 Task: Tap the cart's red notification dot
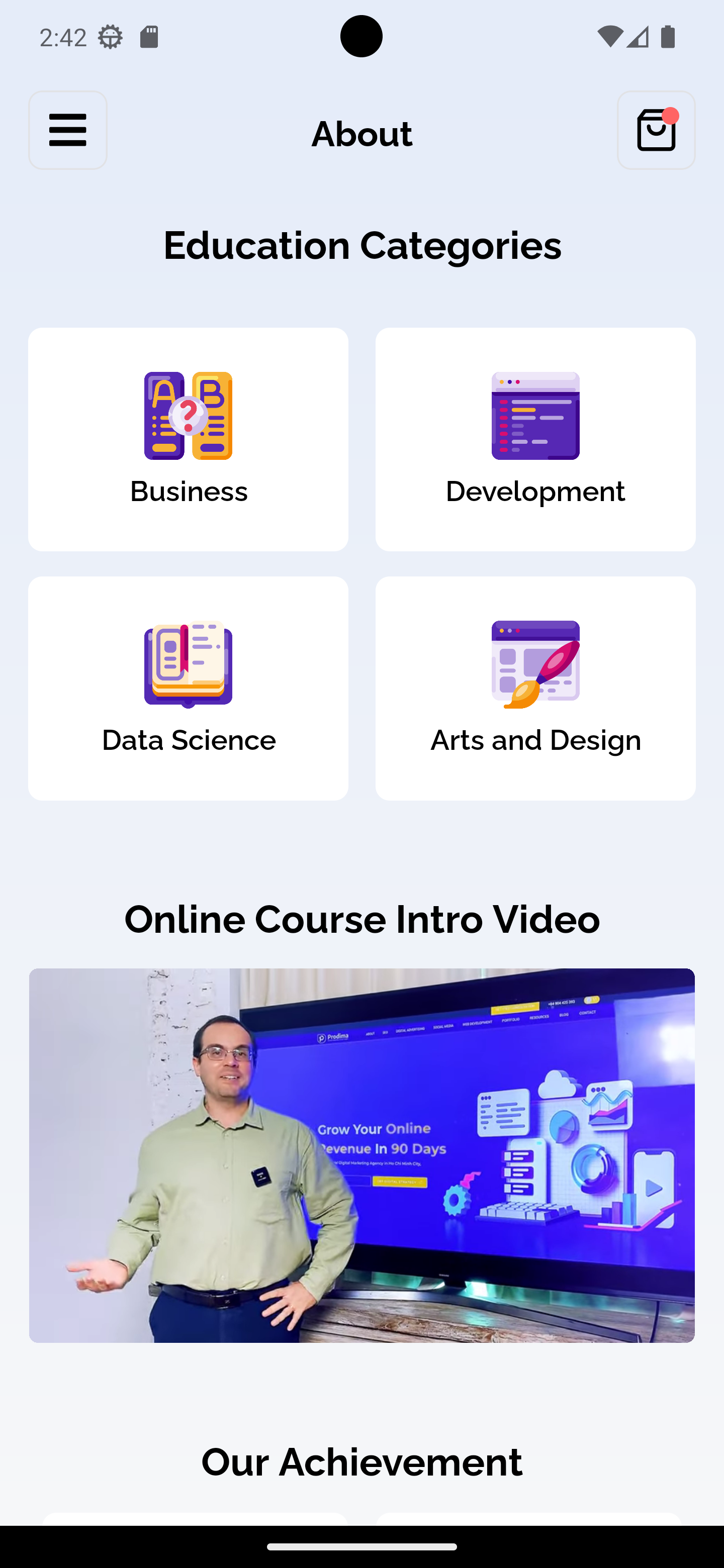[x=672, y=115]
